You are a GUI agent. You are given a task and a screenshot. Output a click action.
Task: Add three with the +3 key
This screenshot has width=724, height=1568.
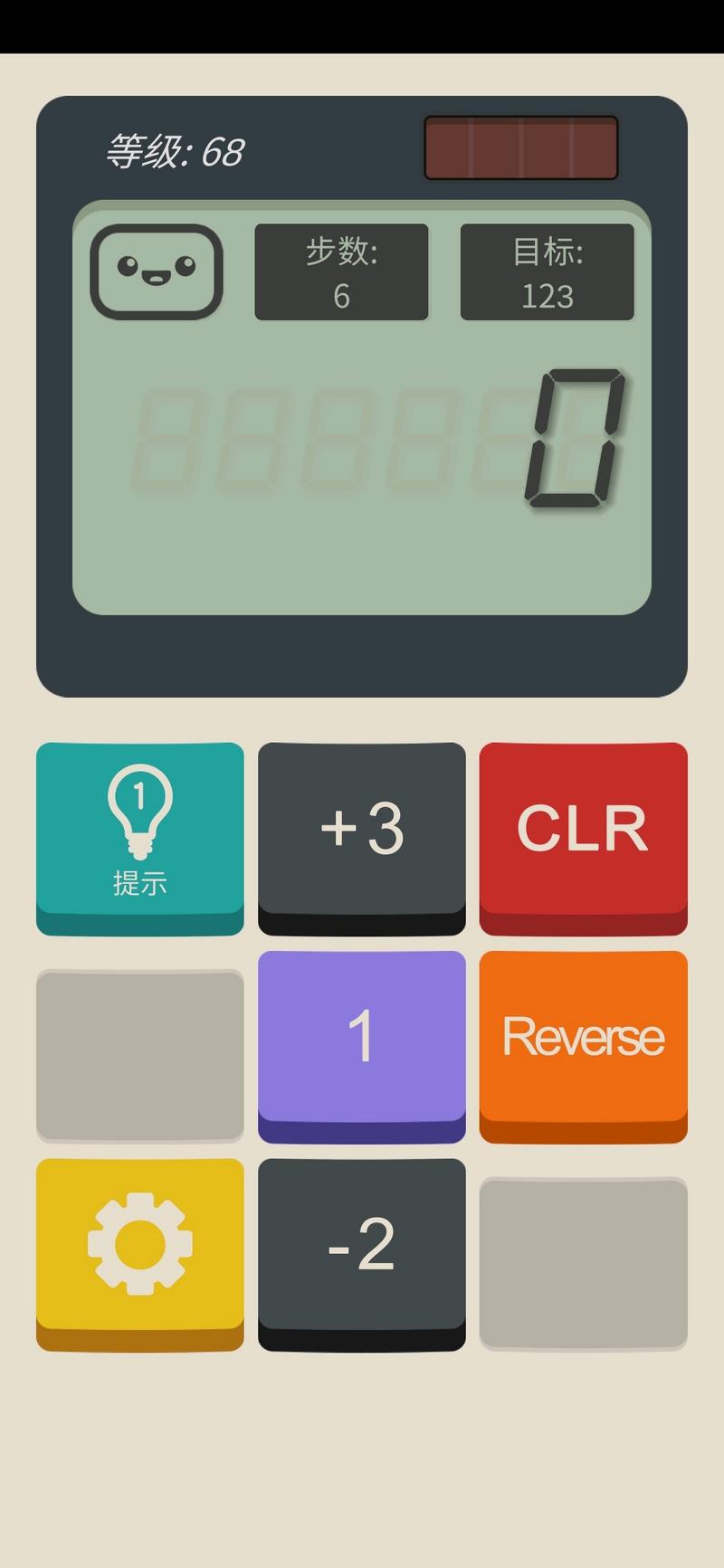click(x=362, y=838)
